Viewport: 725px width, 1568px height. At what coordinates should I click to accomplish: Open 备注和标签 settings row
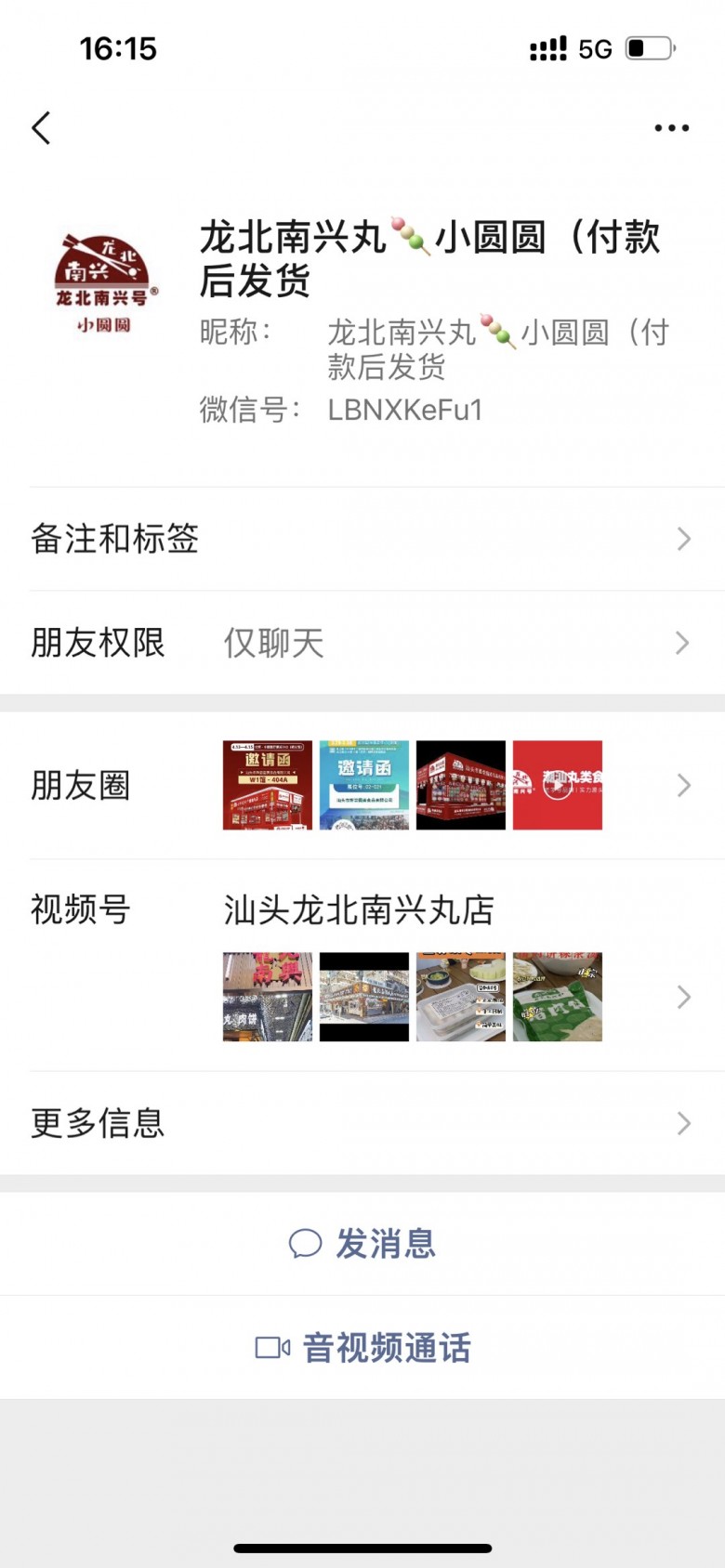pyautogui.click(x=362, y=540)
